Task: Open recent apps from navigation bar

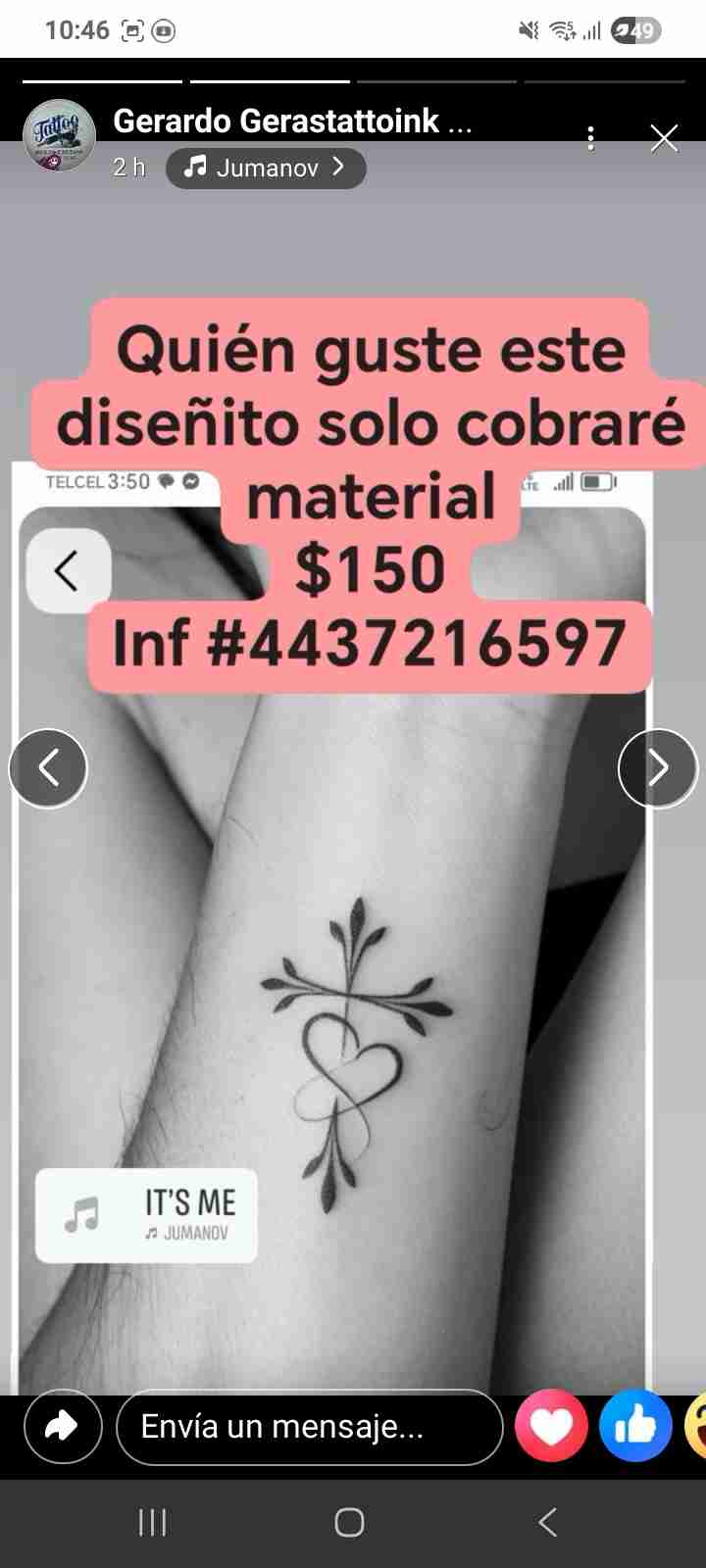Action: 152,1522
